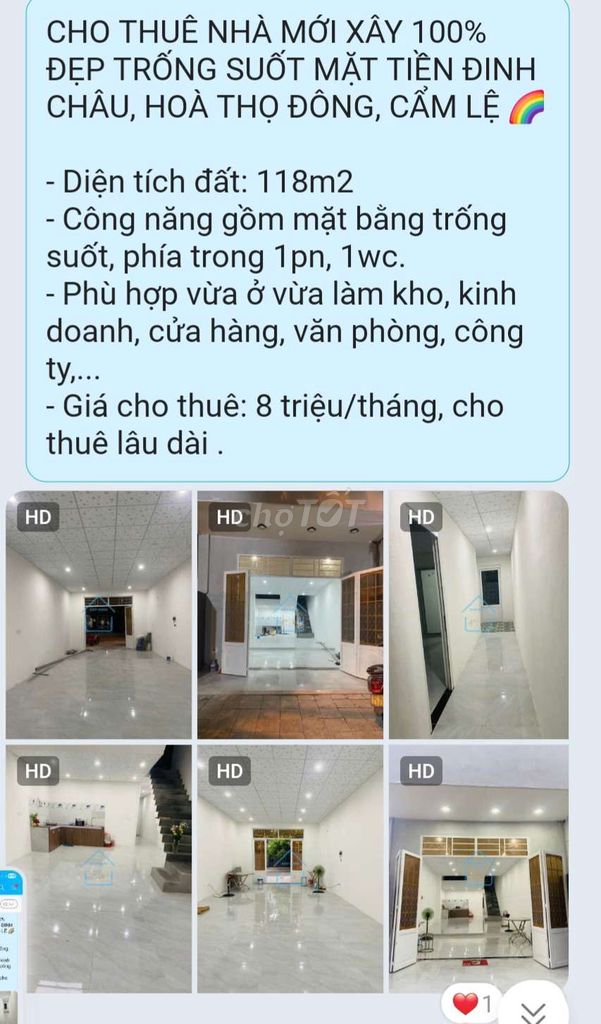Viewport: 601px width, 1024px height.
Task: View the photo with window and plants
Action: tap(290, 868)
